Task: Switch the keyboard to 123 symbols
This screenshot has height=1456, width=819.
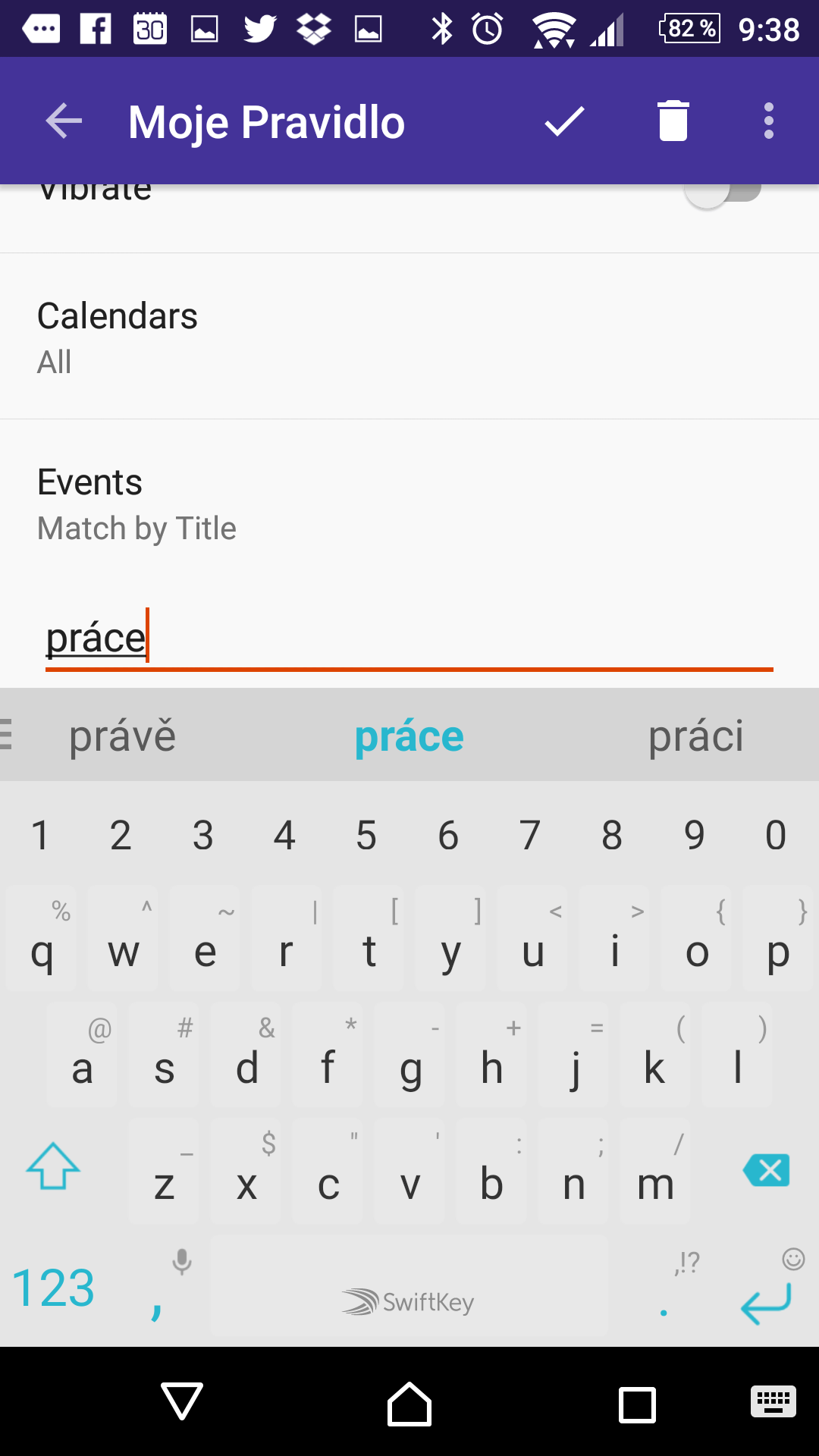Action: coord(53,1288)
